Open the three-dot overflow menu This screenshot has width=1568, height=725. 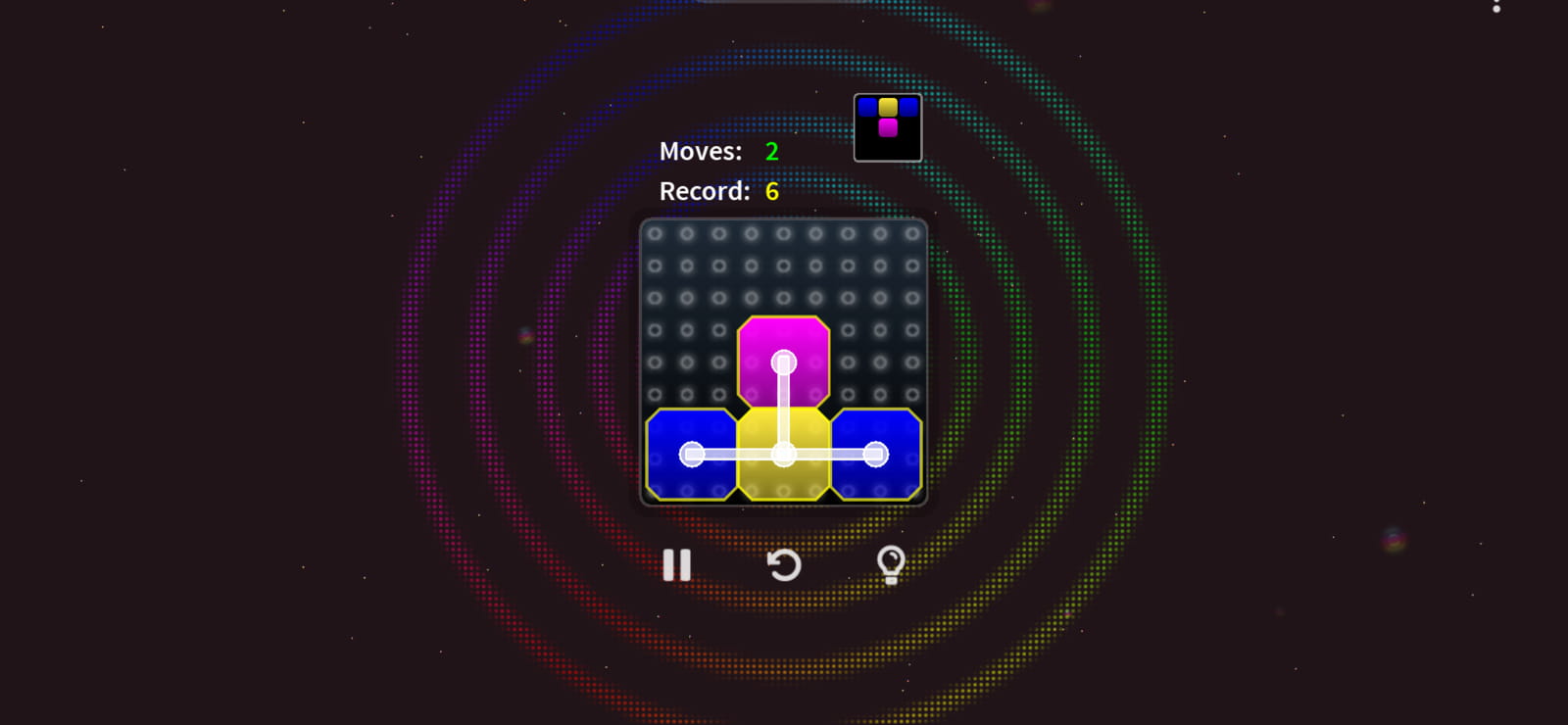click(x=1496, y=5)
